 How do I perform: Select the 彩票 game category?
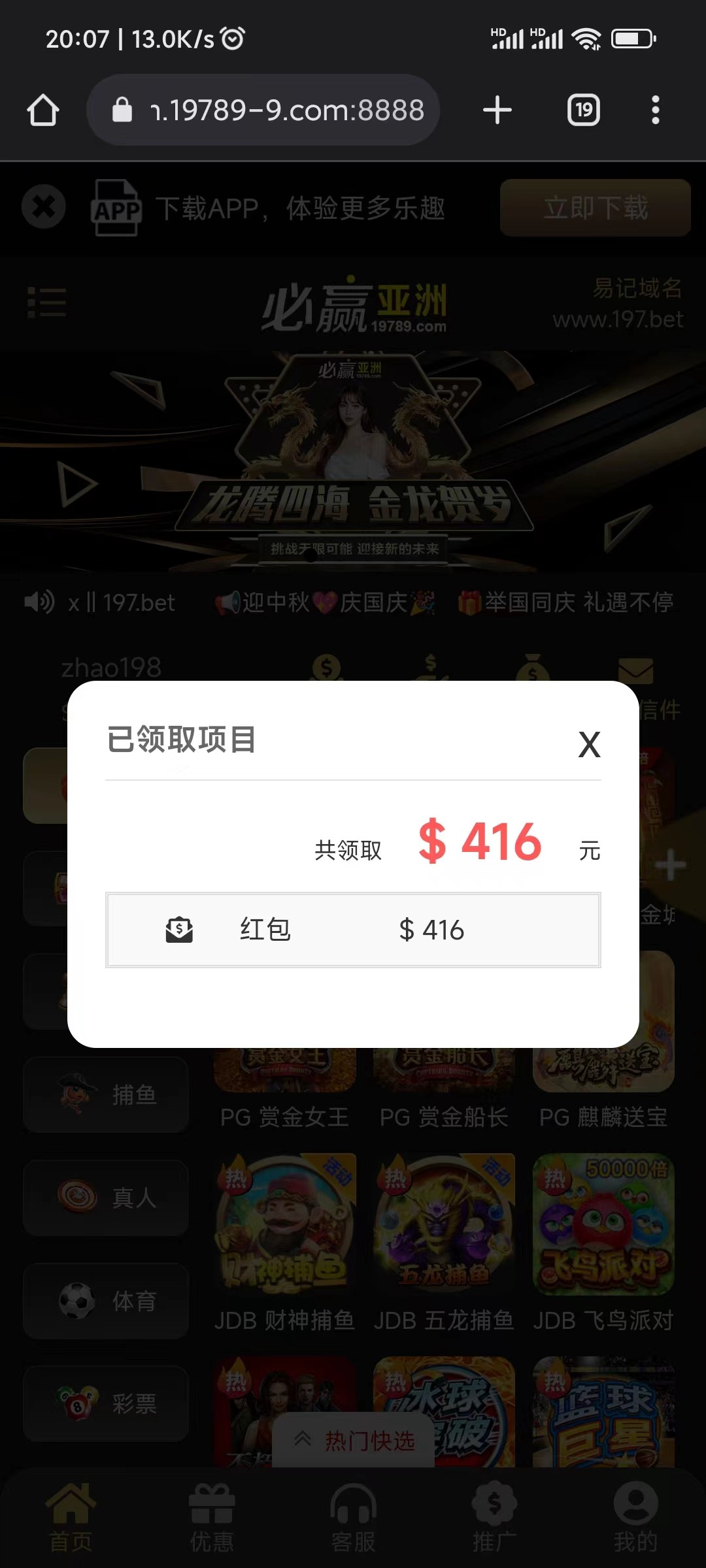(106, 1403)
